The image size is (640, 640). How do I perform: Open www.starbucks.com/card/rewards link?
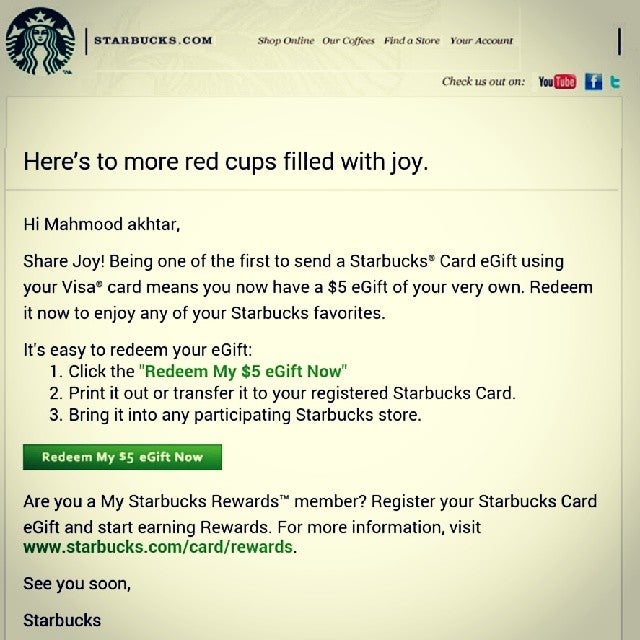(158, 547)
